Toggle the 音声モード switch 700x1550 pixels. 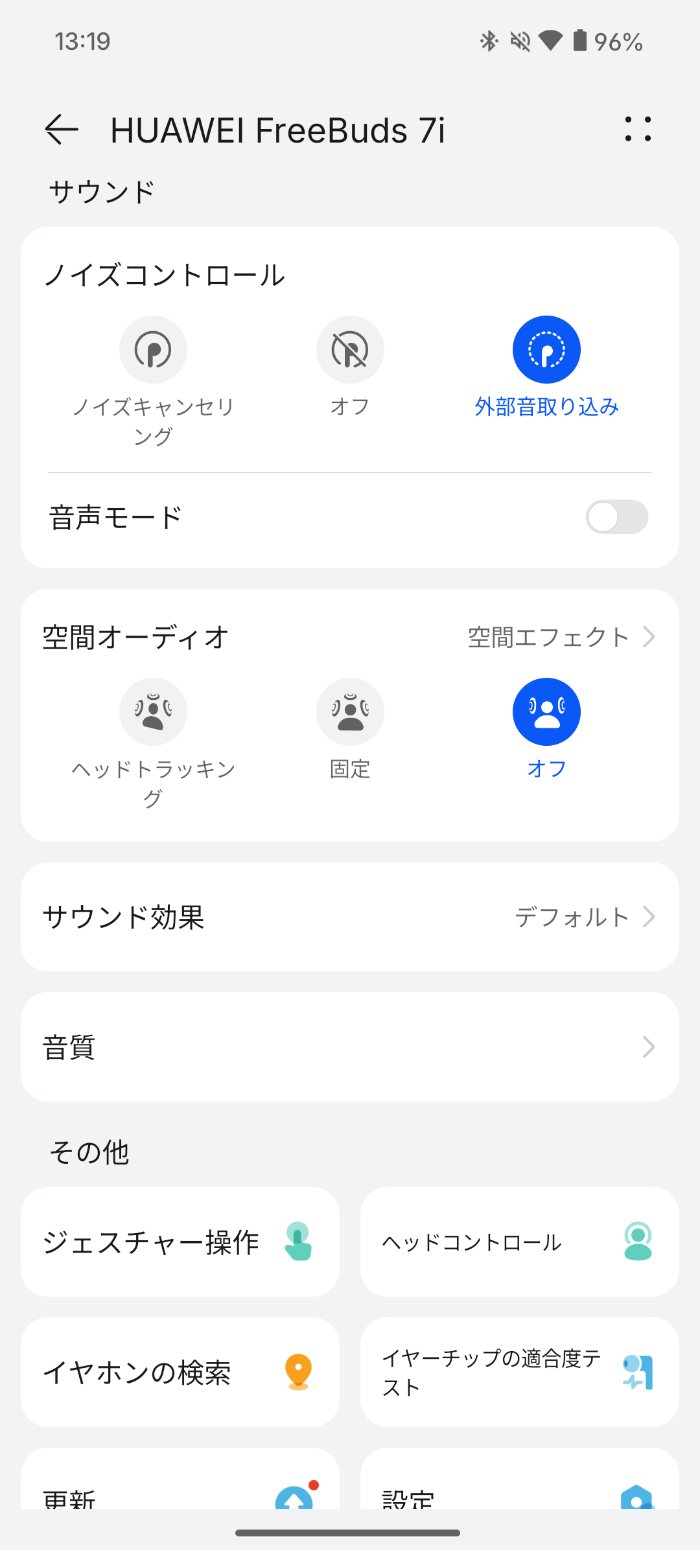(616, 517)
